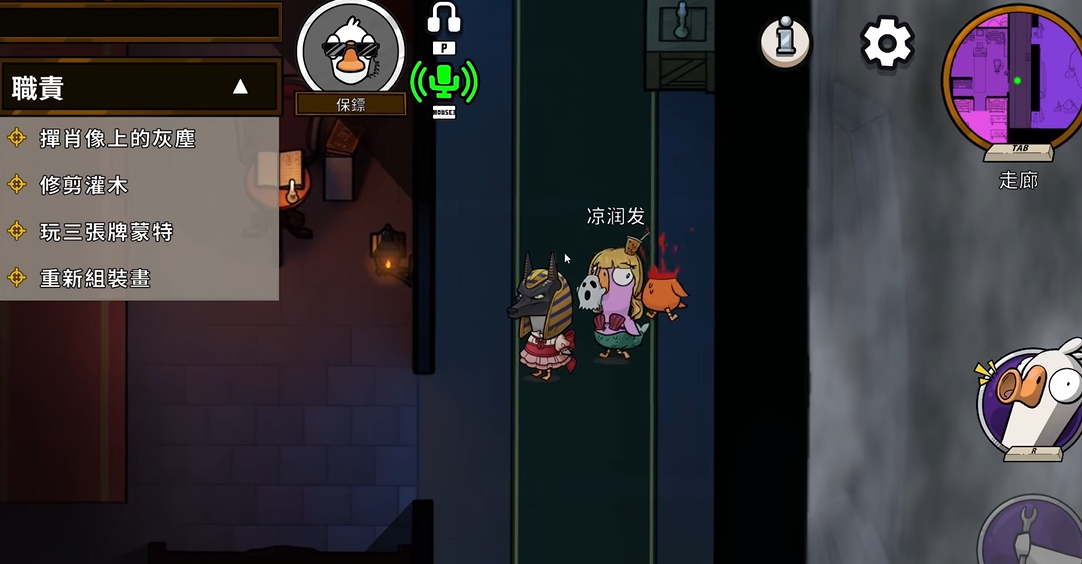Collapse the 職責 task list
Image resolution: width=1082 pixels, height=564 pixels.
[240, 87]
